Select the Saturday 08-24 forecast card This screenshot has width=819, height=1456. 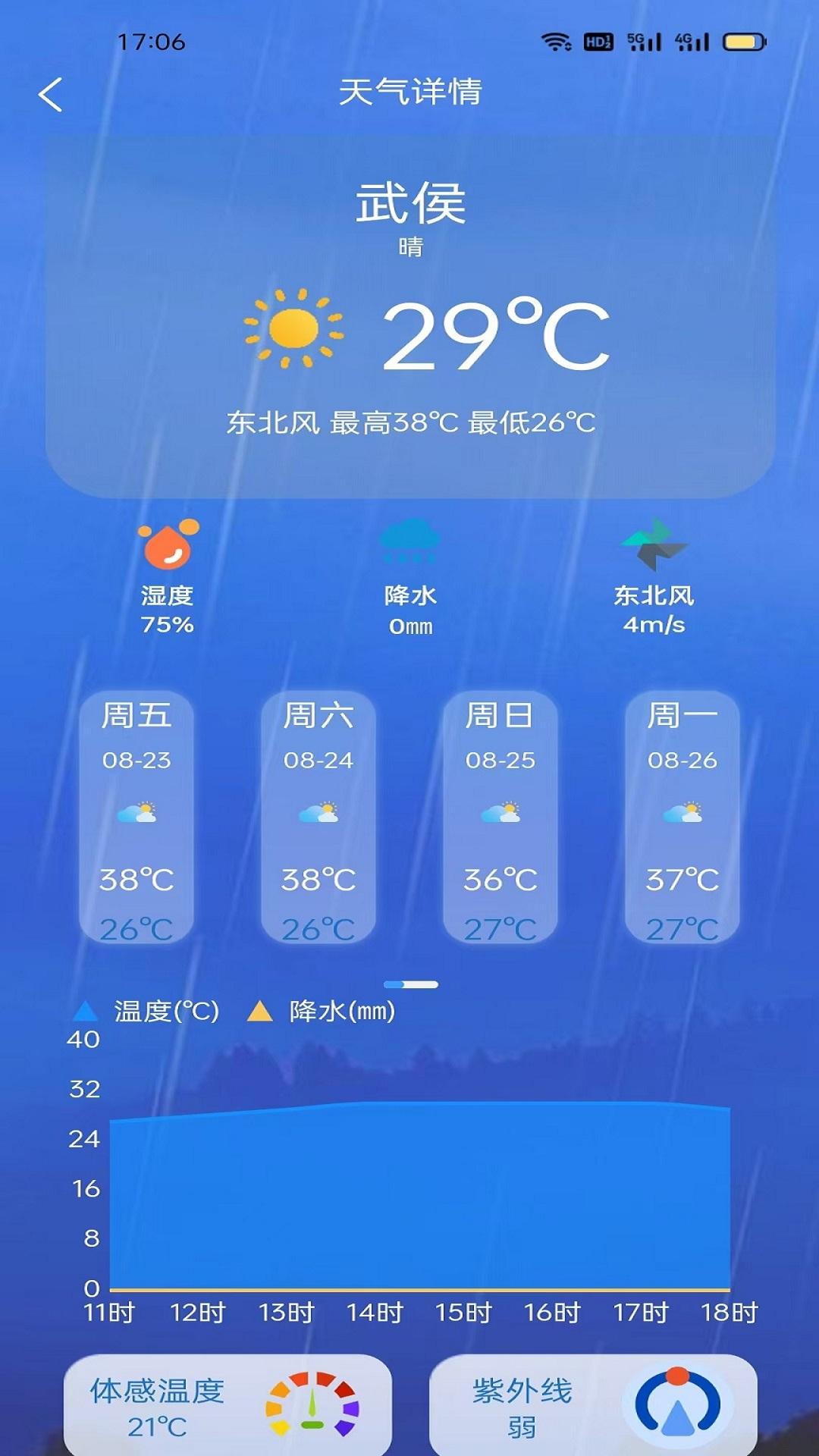click(318, 817)
